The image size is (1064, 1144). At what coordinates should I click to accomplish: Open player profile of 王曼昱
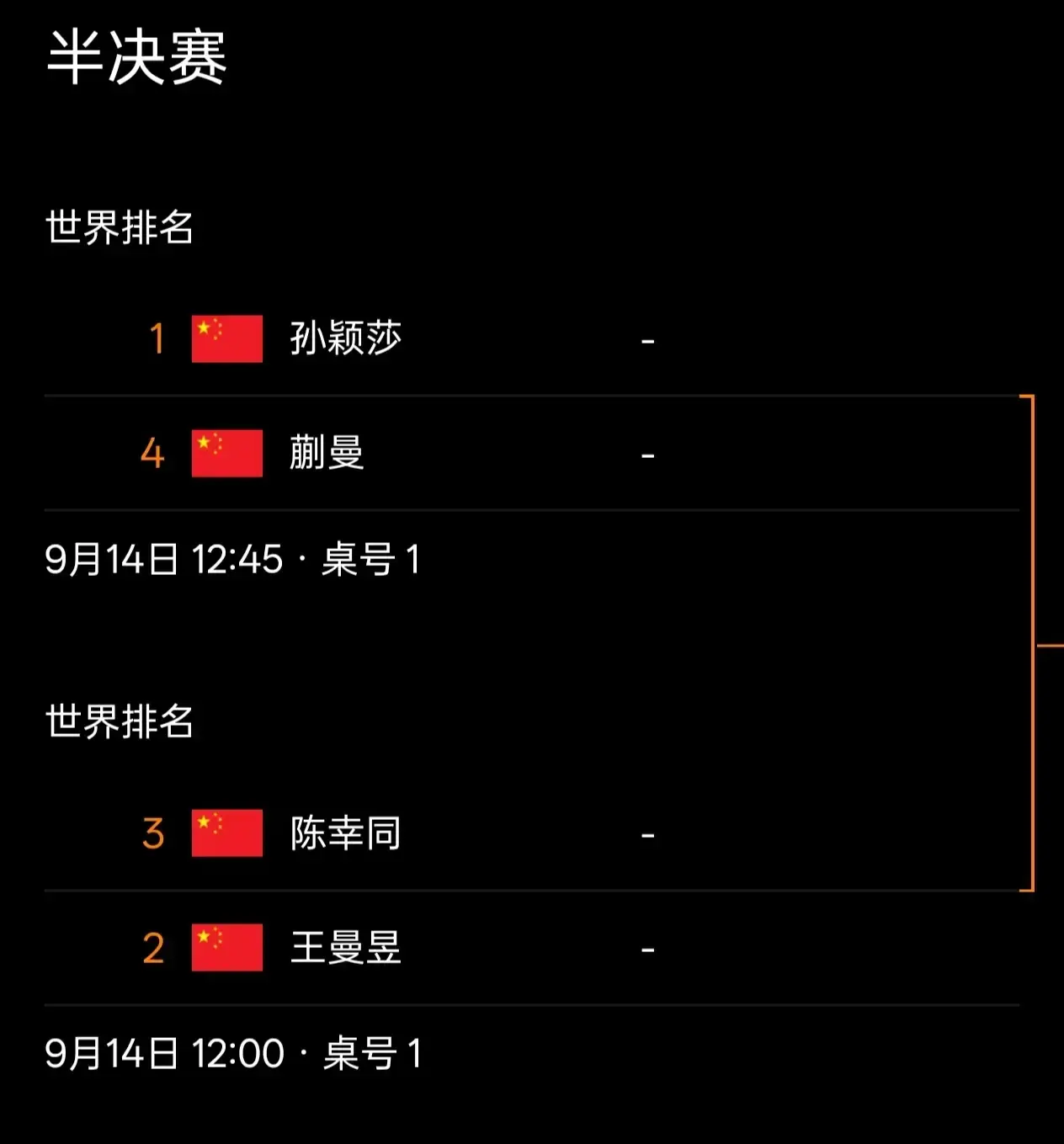tap(343, 947)
